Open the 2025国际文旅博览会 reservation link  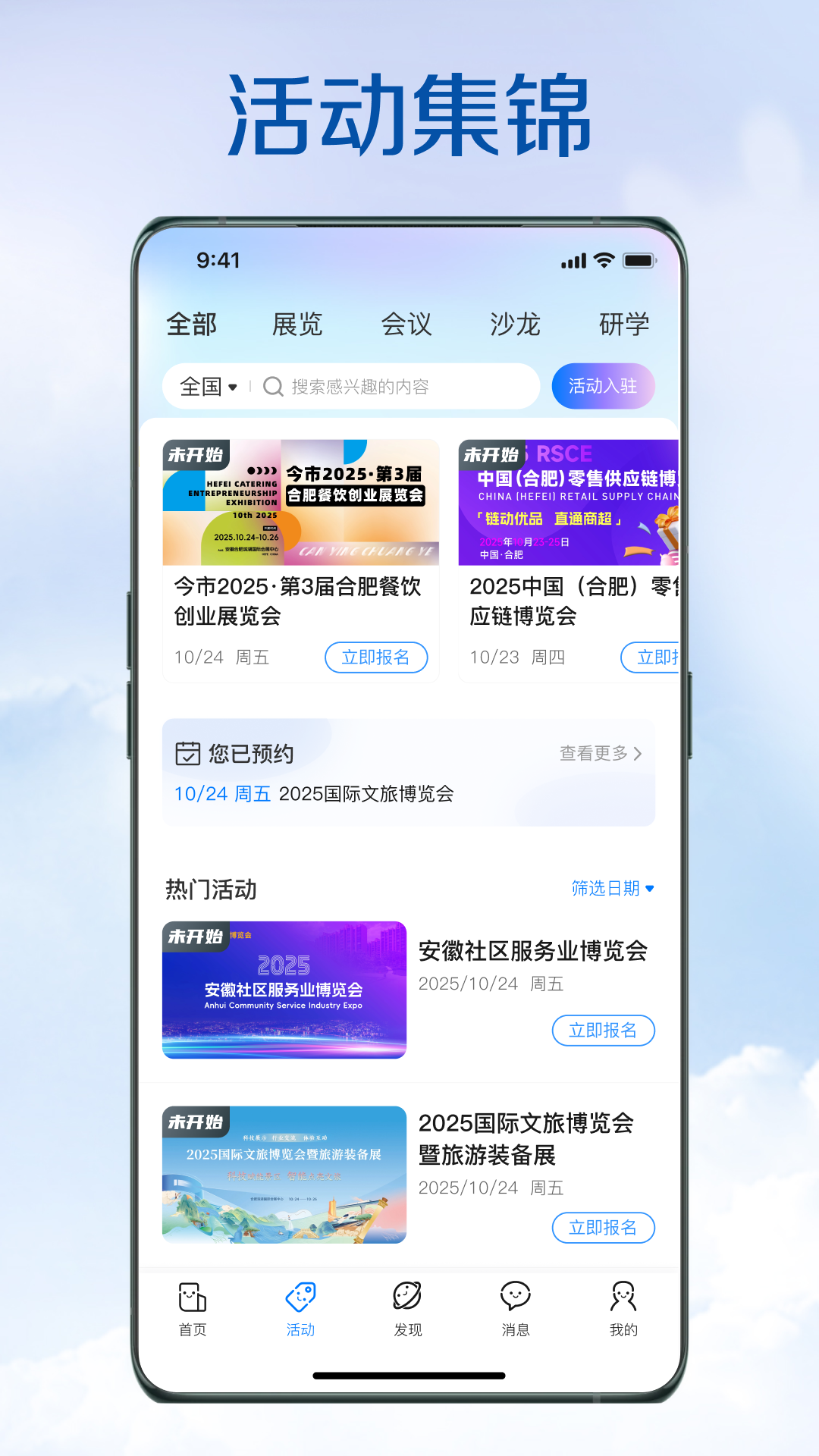[x=369, y=793]
